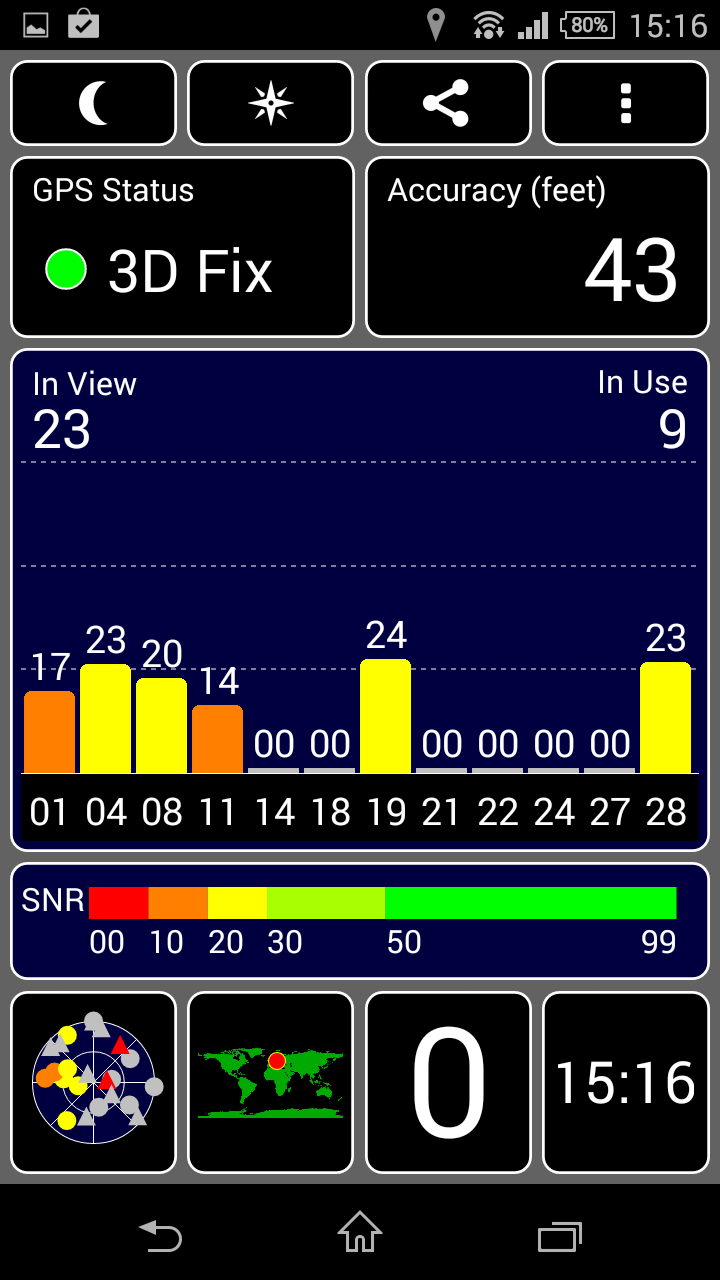This screenshot has width=720, height=1280.
Task: Open the overflow menu
Action: (625, 103)
